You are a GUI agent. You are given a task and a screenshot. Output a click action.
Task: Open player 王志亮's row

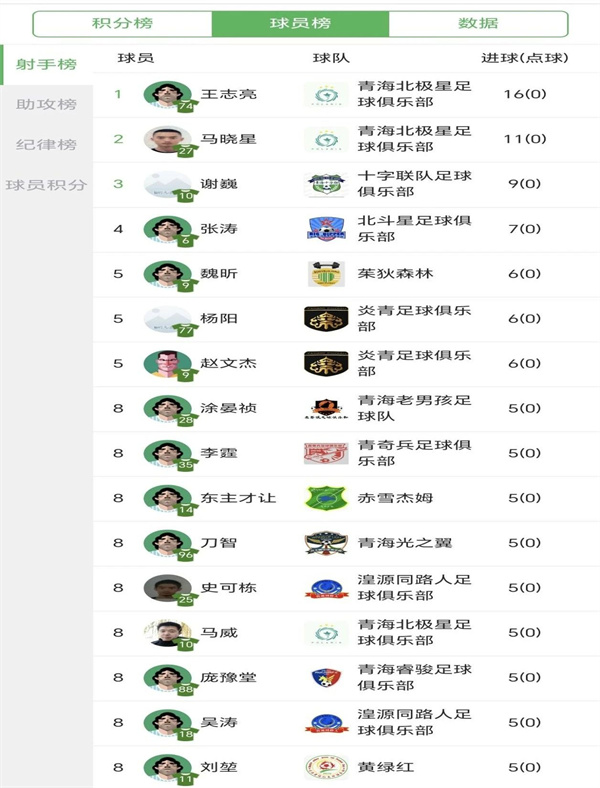229,94
